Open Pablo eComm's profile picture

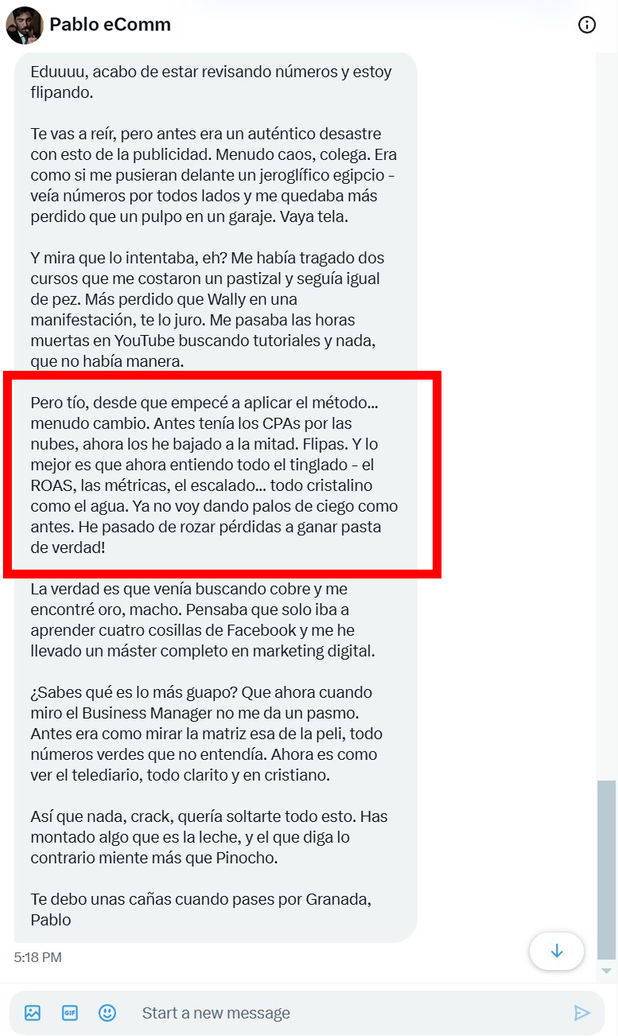pos(24,25)
